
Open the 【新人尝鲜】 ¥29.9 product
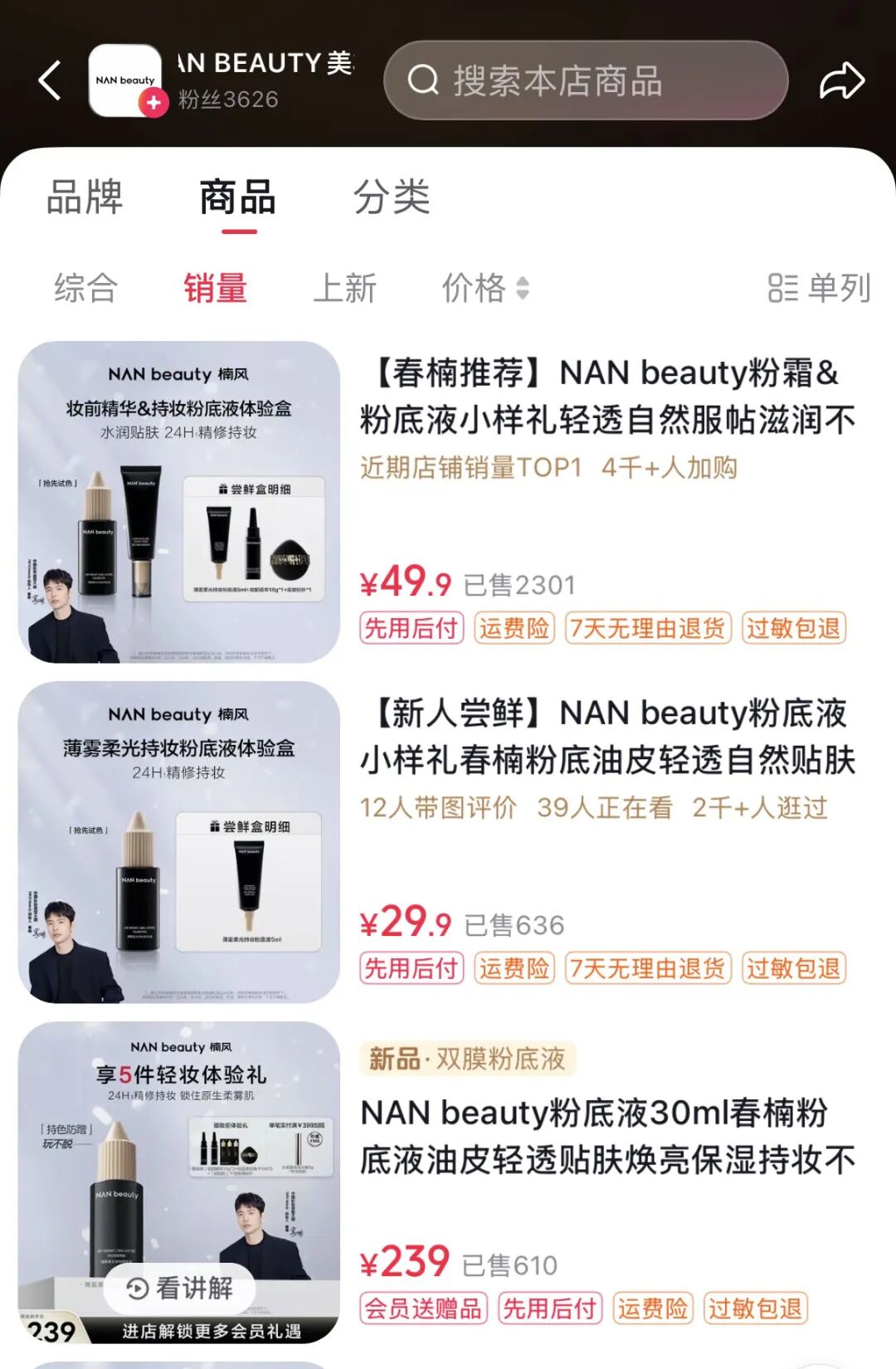tap(606, 737)
